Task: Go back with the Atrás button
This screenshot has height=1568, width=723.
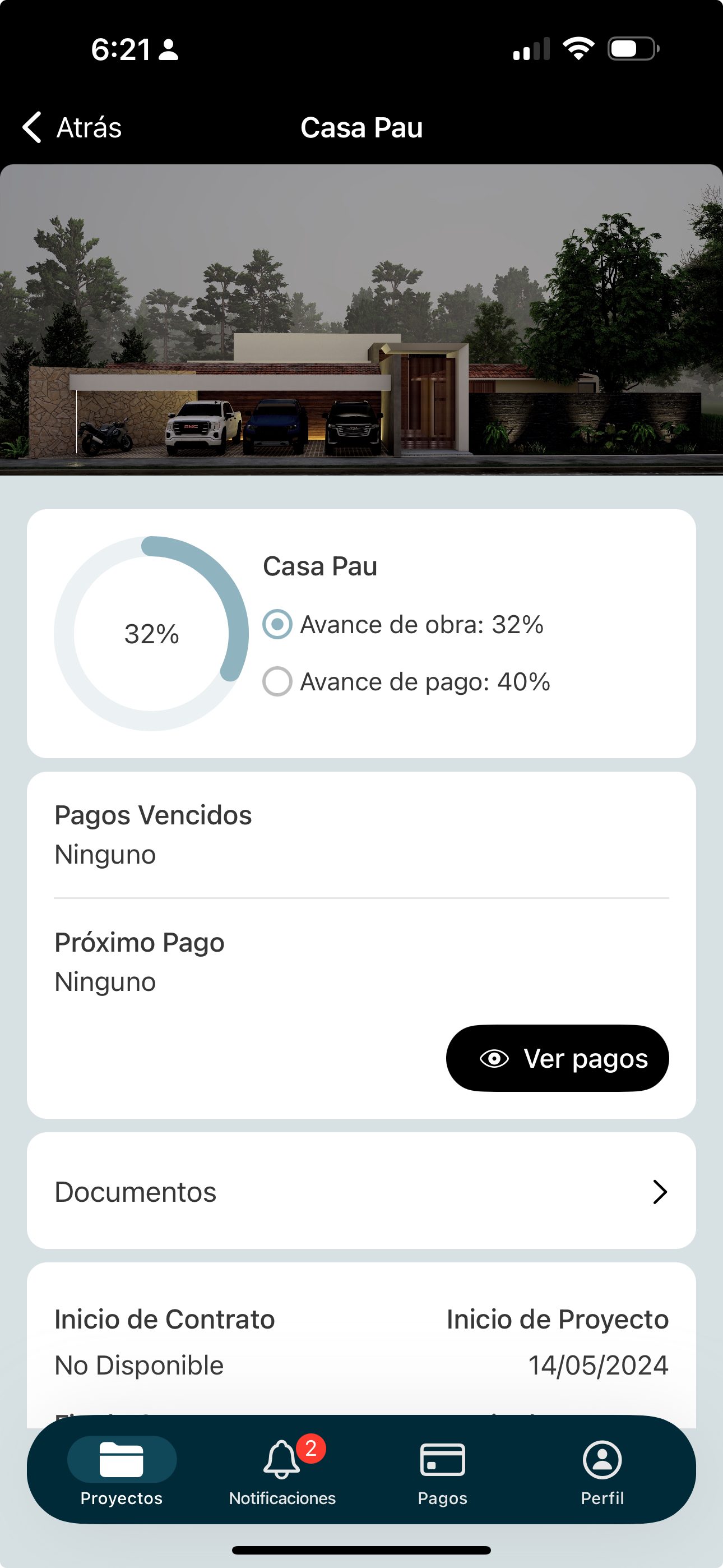Action: [72, 127]
